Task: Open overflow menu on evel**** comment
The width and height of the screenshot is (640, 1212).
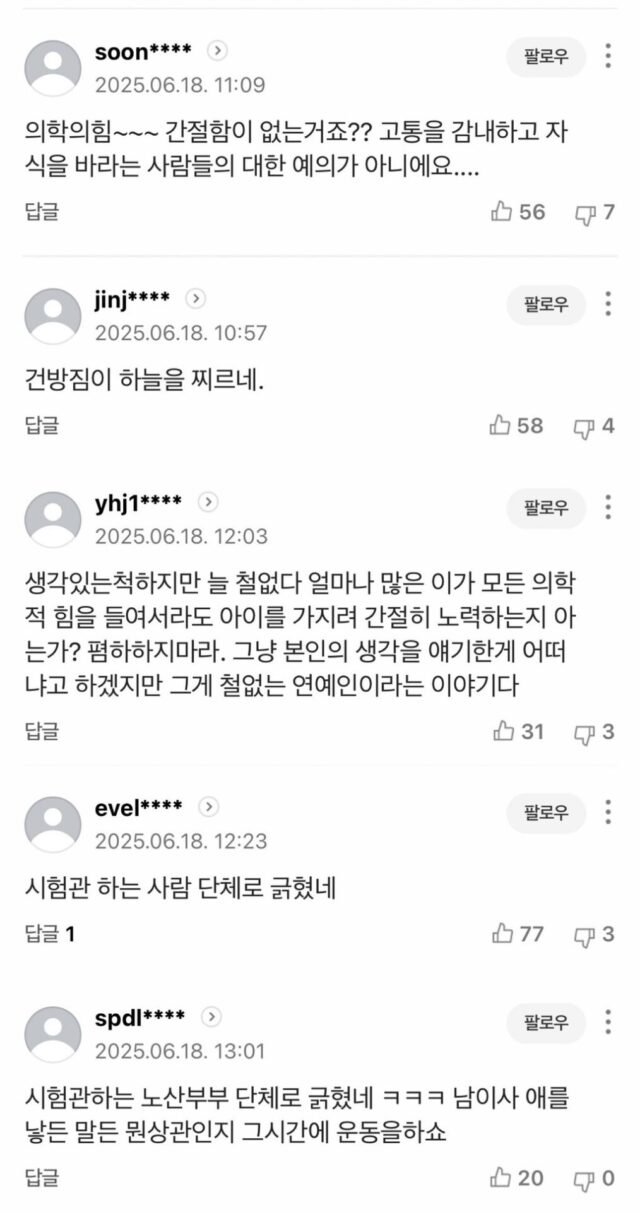Action: 608,813
